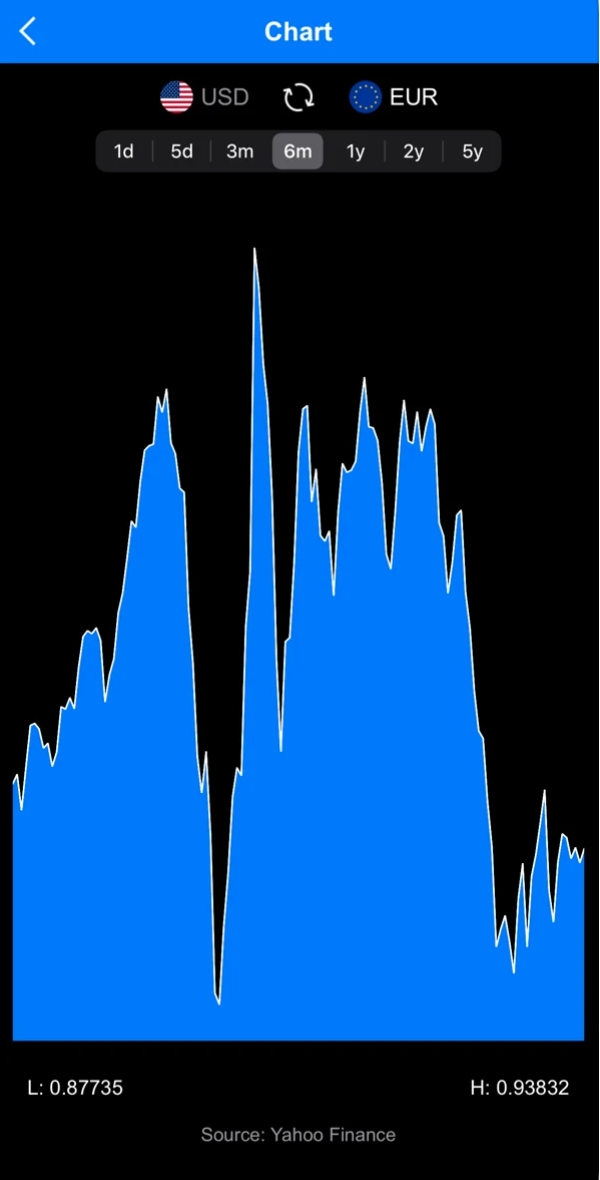The image size is (600, 1180).
Task: Go back using the header arrow
Action: pos(28,32)
